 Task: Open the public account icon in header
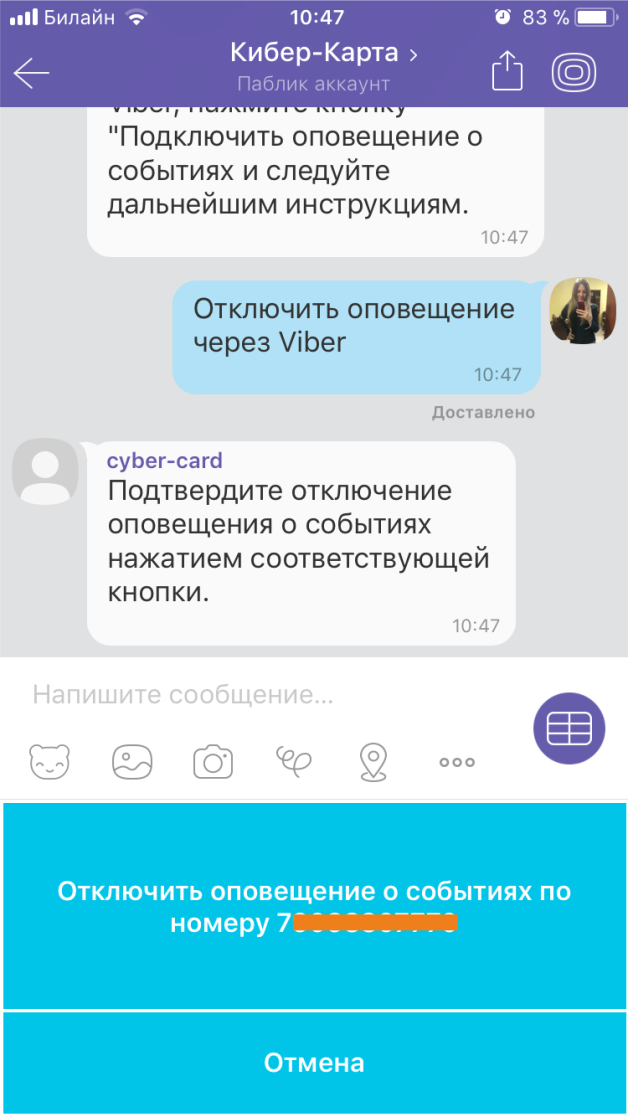[580, 72]
